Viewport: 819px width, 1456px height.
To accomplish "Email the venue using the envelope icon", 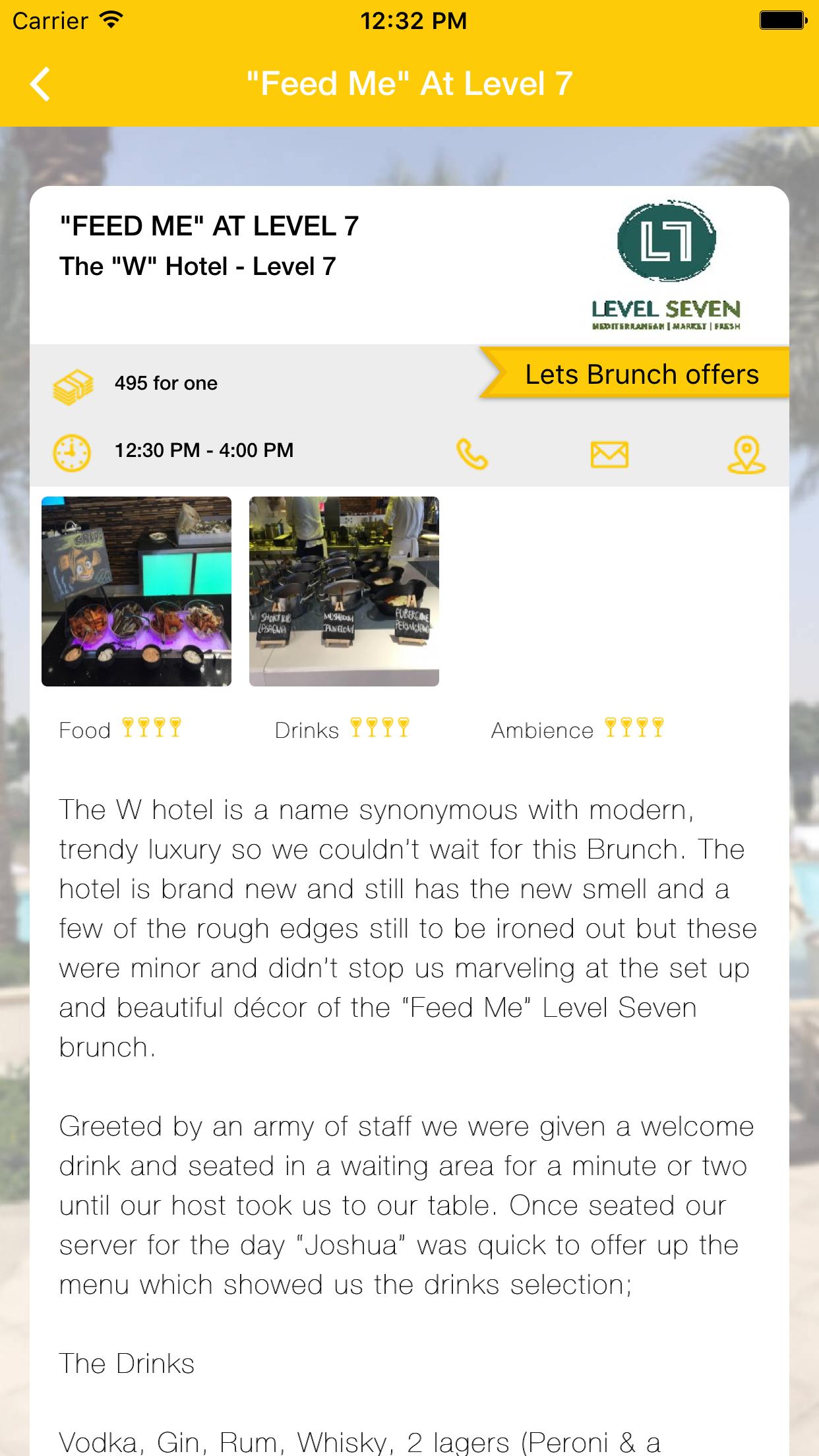I will click(x=609, y=454).
